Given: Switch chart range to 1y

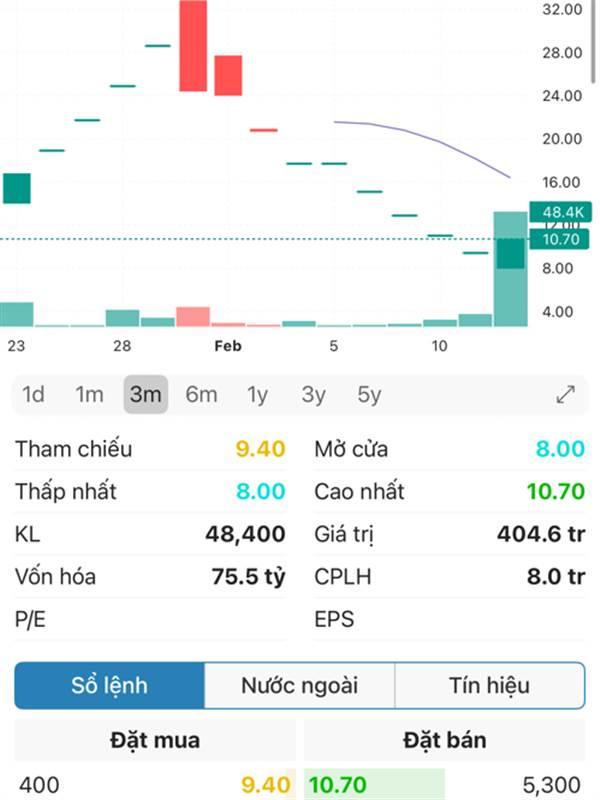Looking at the screenshot, I should pyautogui.click(x=257, y=395).
